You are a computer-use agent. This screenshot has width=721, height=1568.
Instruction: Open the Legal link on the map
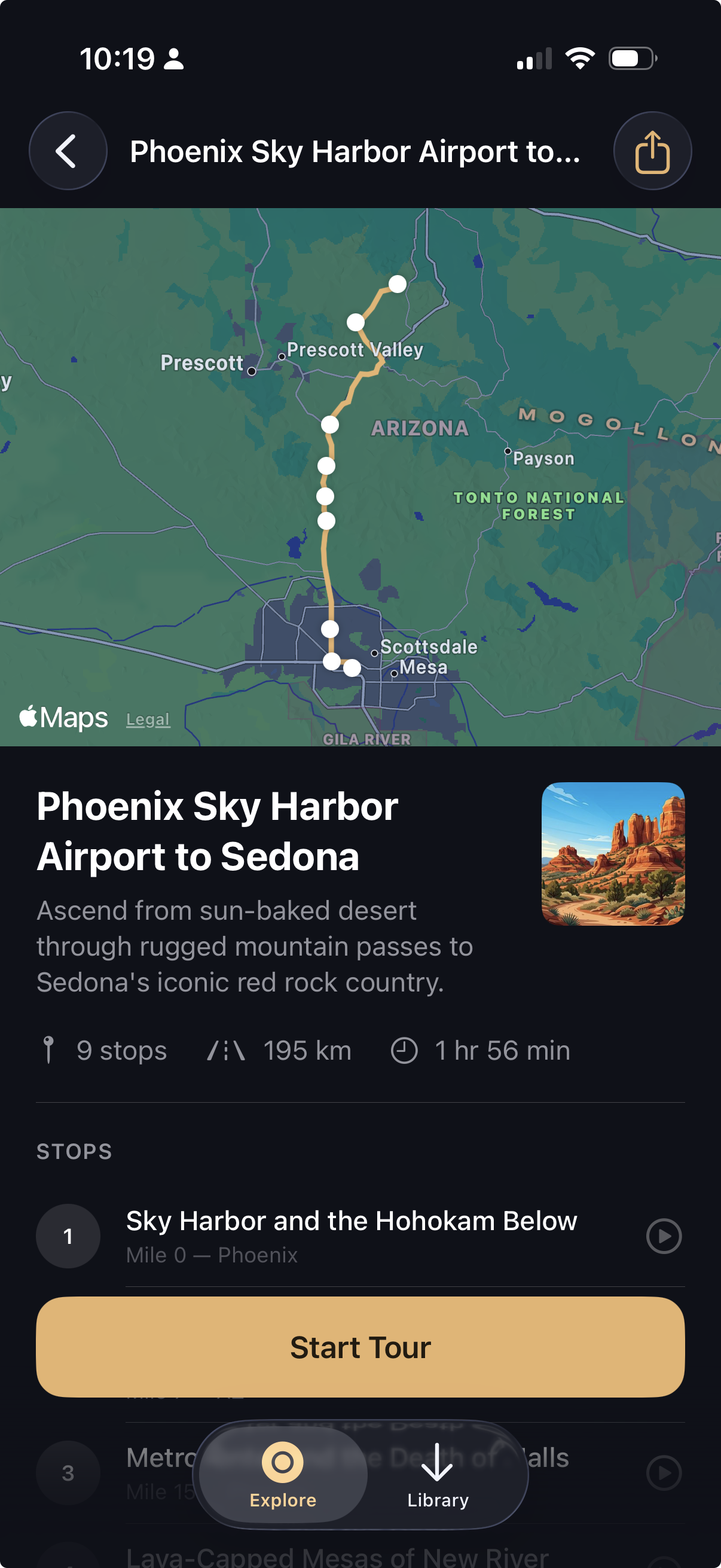click(147, 719)
